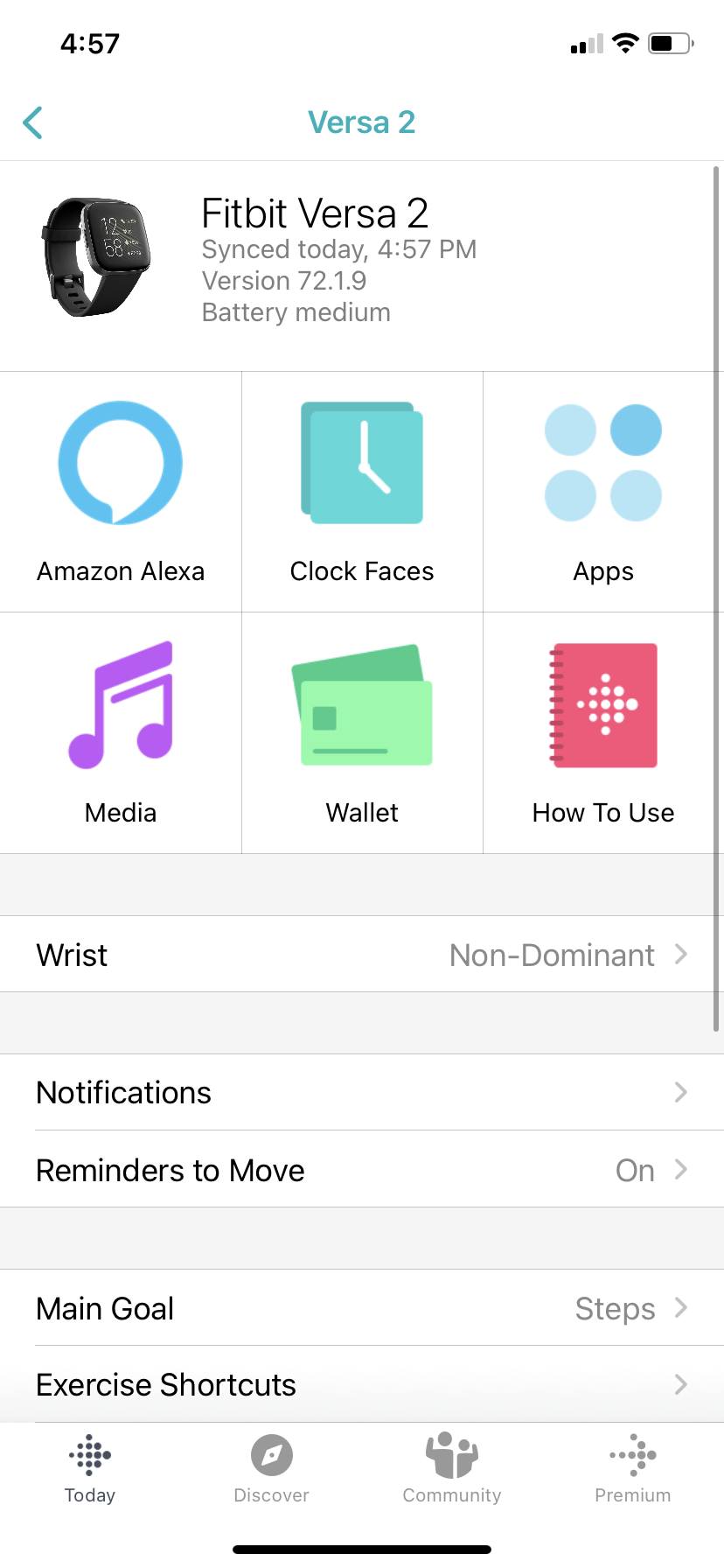Change the Main Goal setting
This screenshot has height=1568, width=724.
(x=362, y=1308)
